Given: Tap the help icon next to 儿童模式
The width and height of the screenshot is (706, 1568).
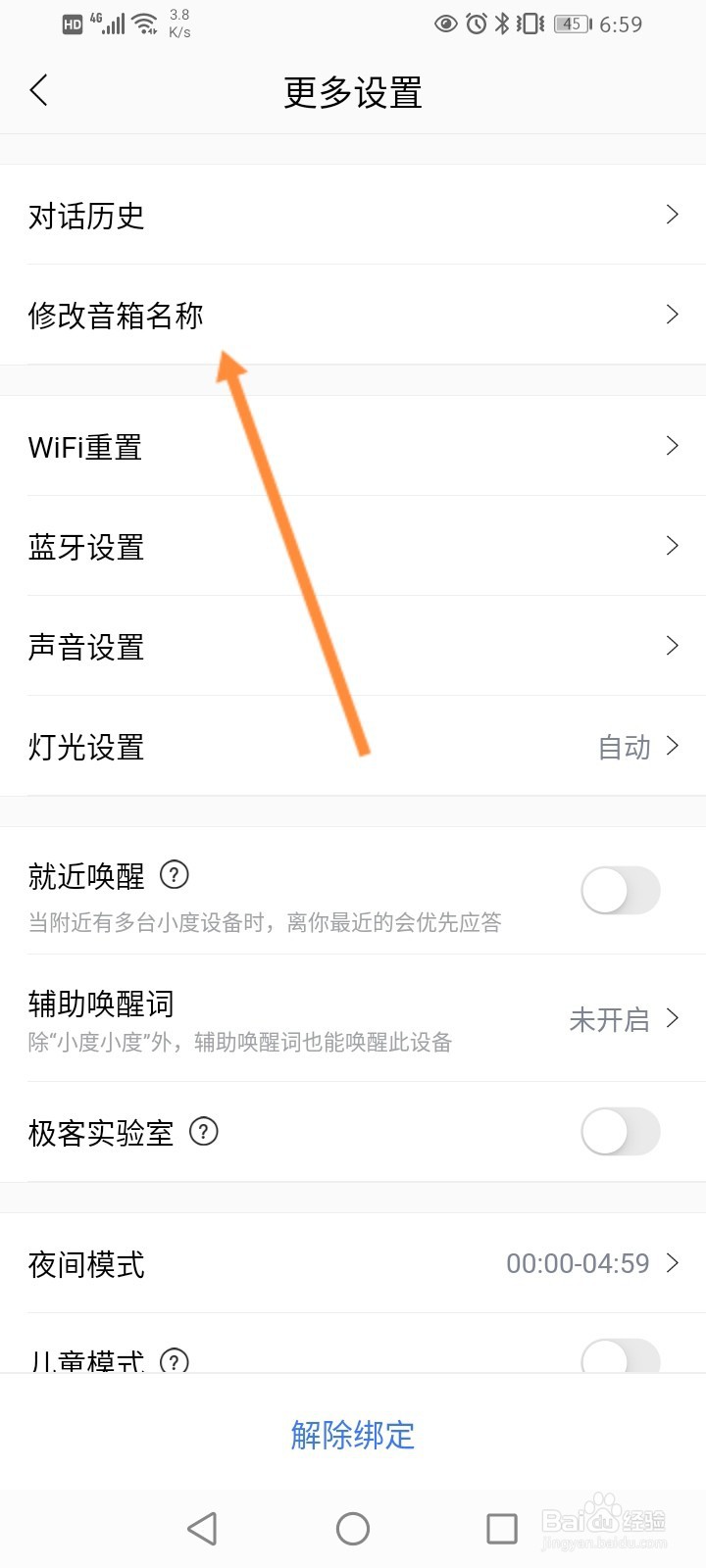Looking at the screenshot, I should click(174, 1361).
